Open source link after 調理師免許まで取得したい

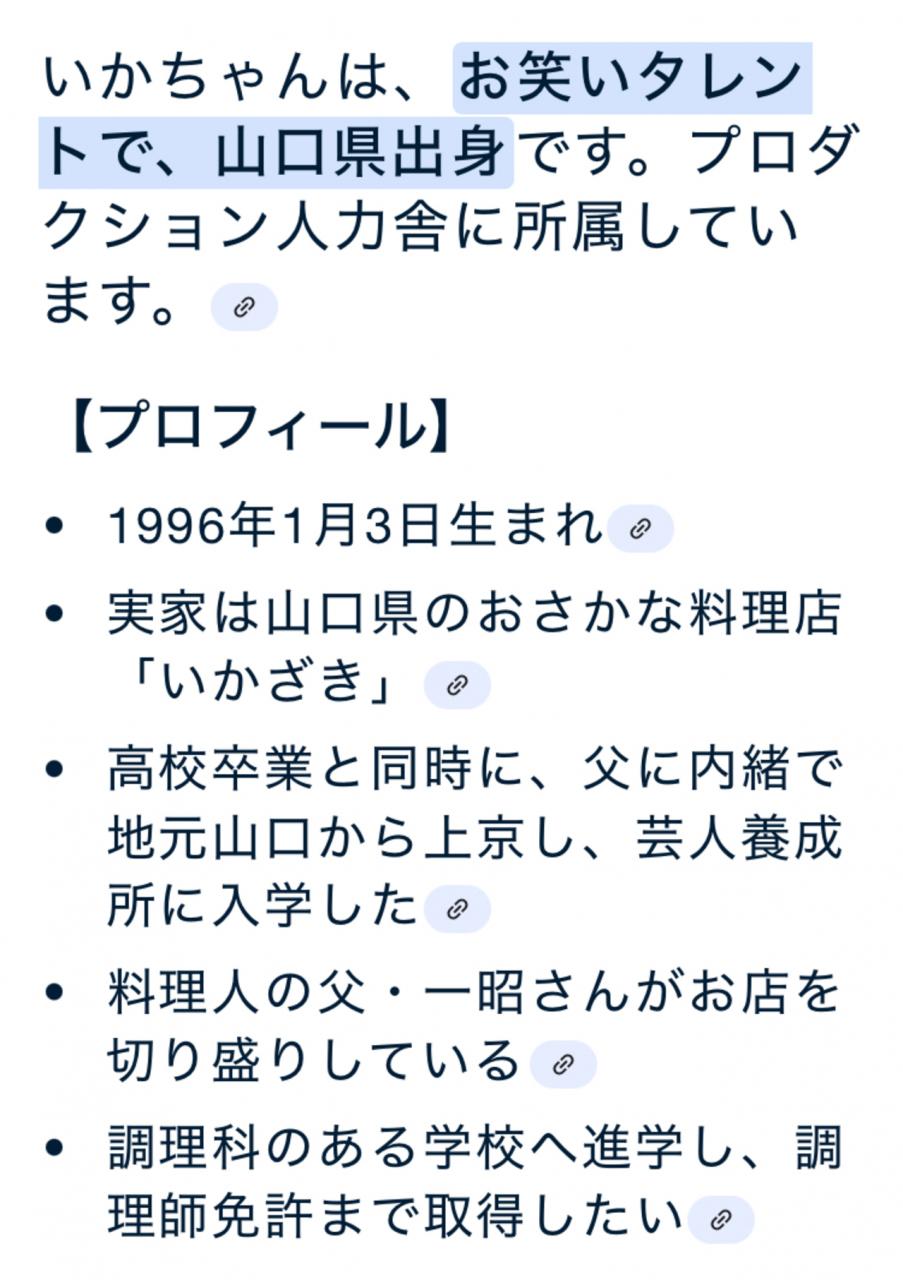tap(720, 1219)
